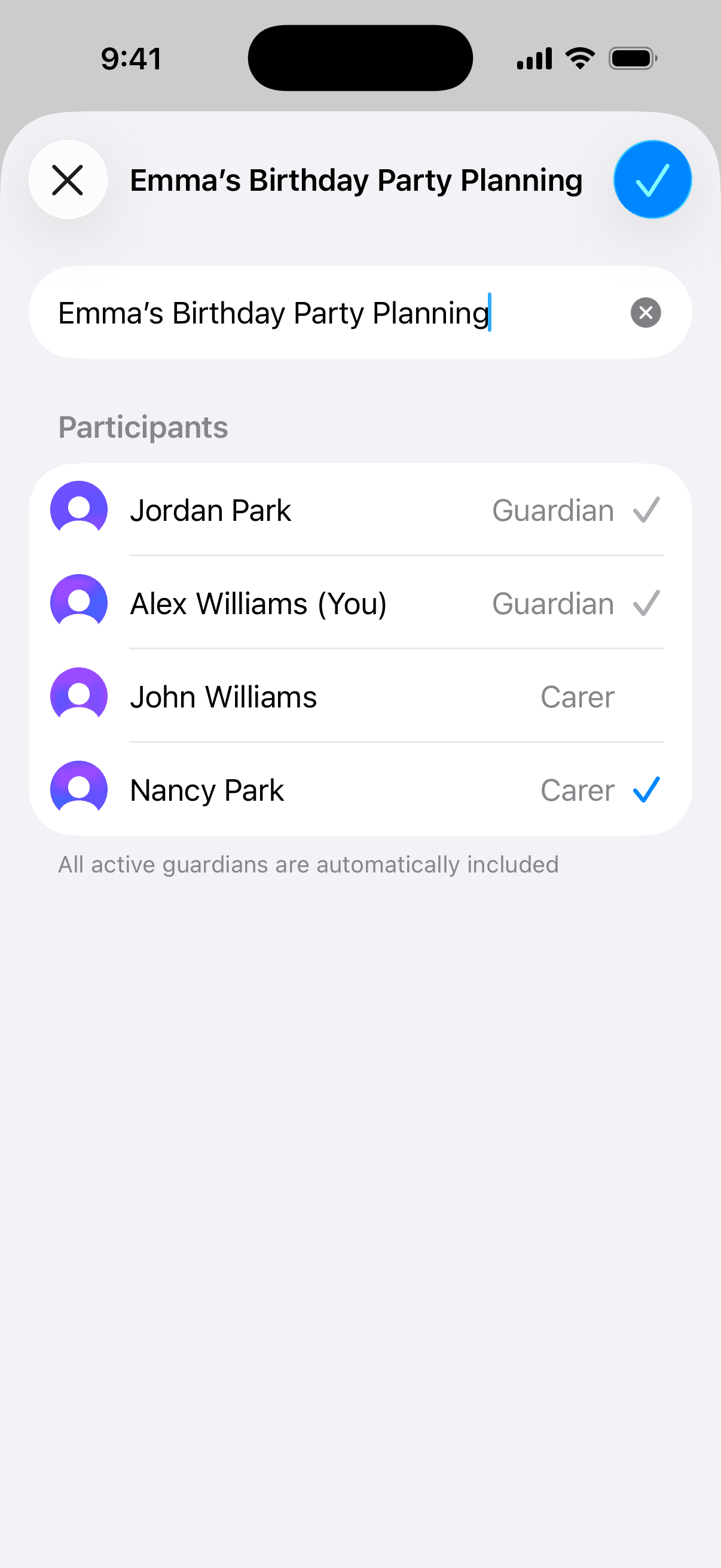Click the 9:41 clock in status bar
Viewport: 721px width, 1568px height.
click(x=130, y=57)
